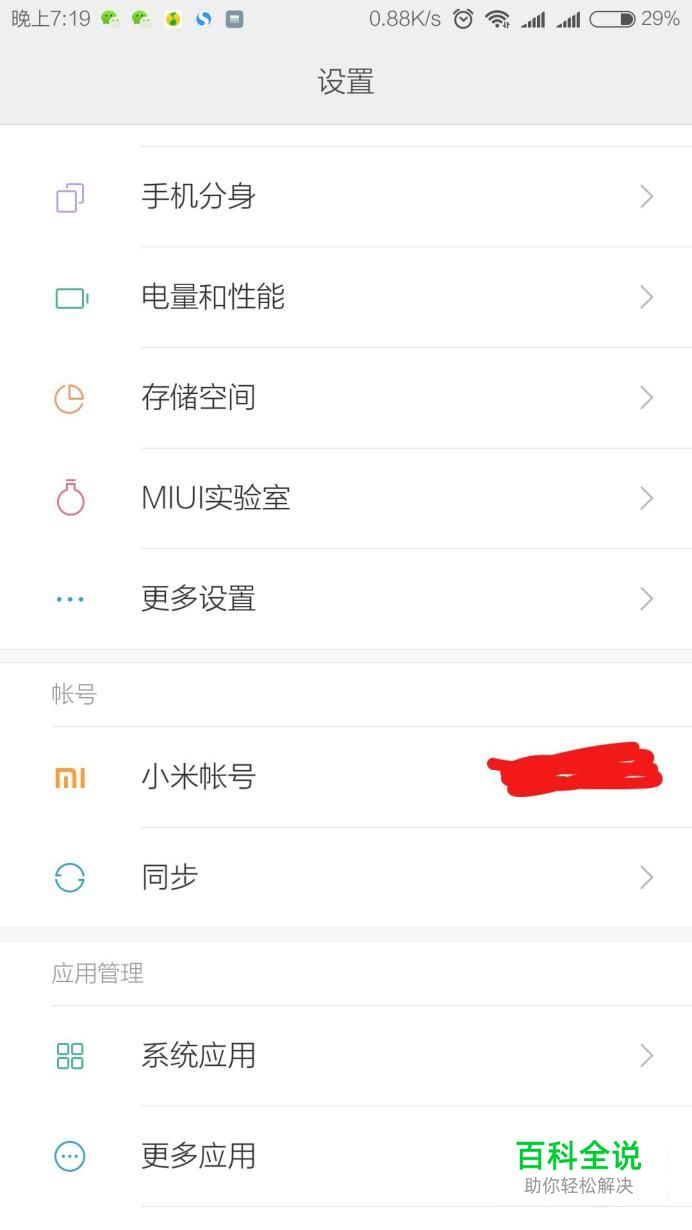
Task: Open 手机分身 settings
Action: (x=346, y=197)
